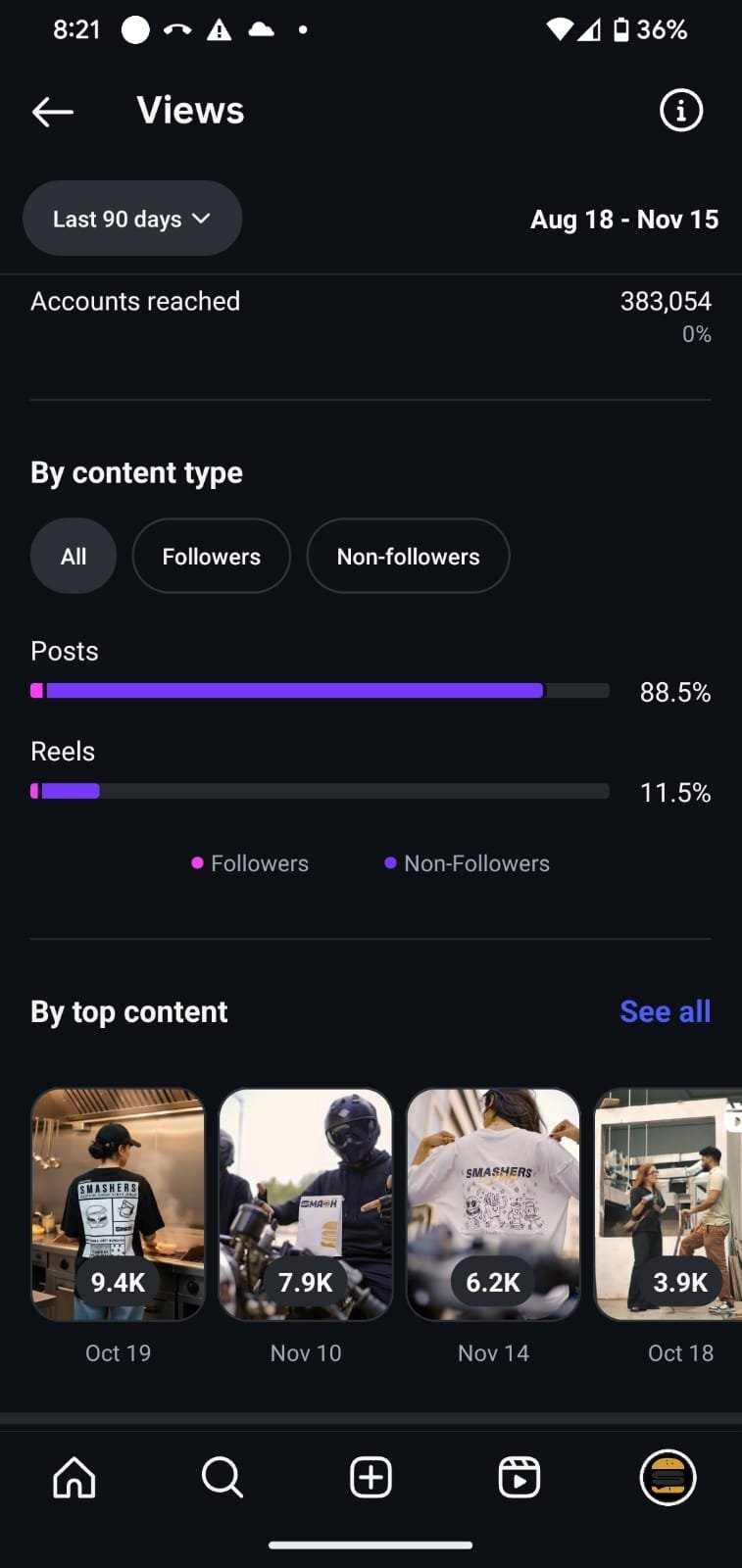Go to the Home feed tab
Screen dimensions: 742x1568
click(x=74, y=1477)
